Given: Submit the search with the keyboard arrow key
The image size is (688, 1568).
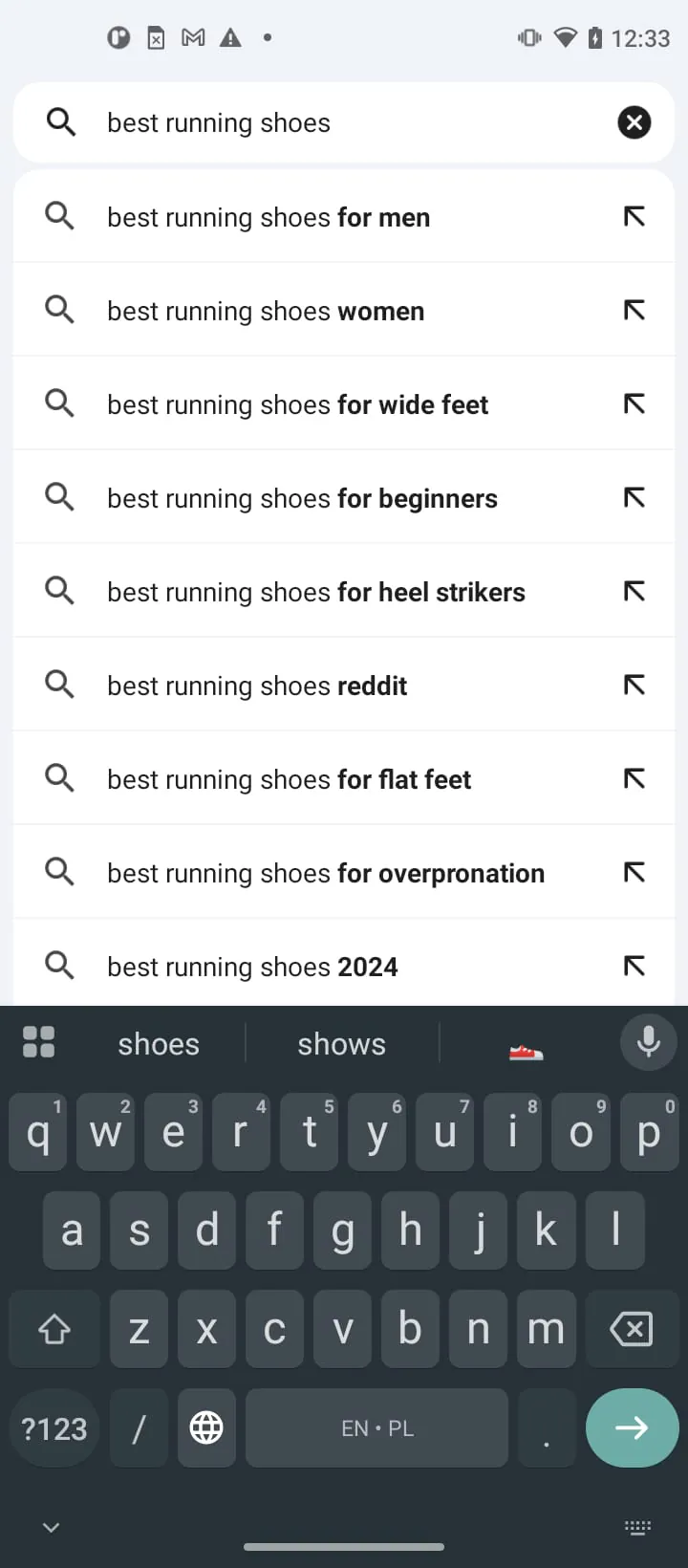Looking at the screenshot, I should (632, 1427).
